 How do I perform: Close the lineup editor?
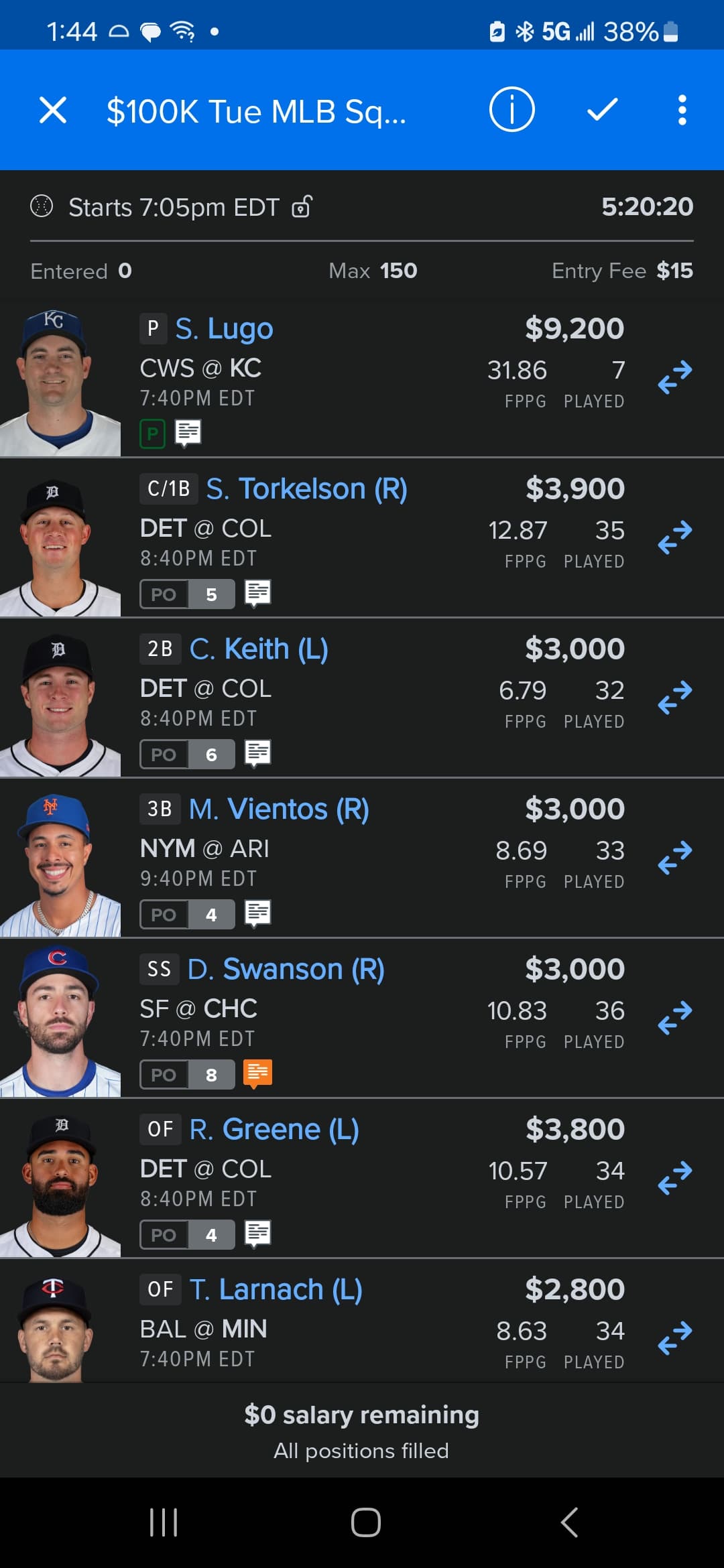pyautogui.click(x=53, y=110)
